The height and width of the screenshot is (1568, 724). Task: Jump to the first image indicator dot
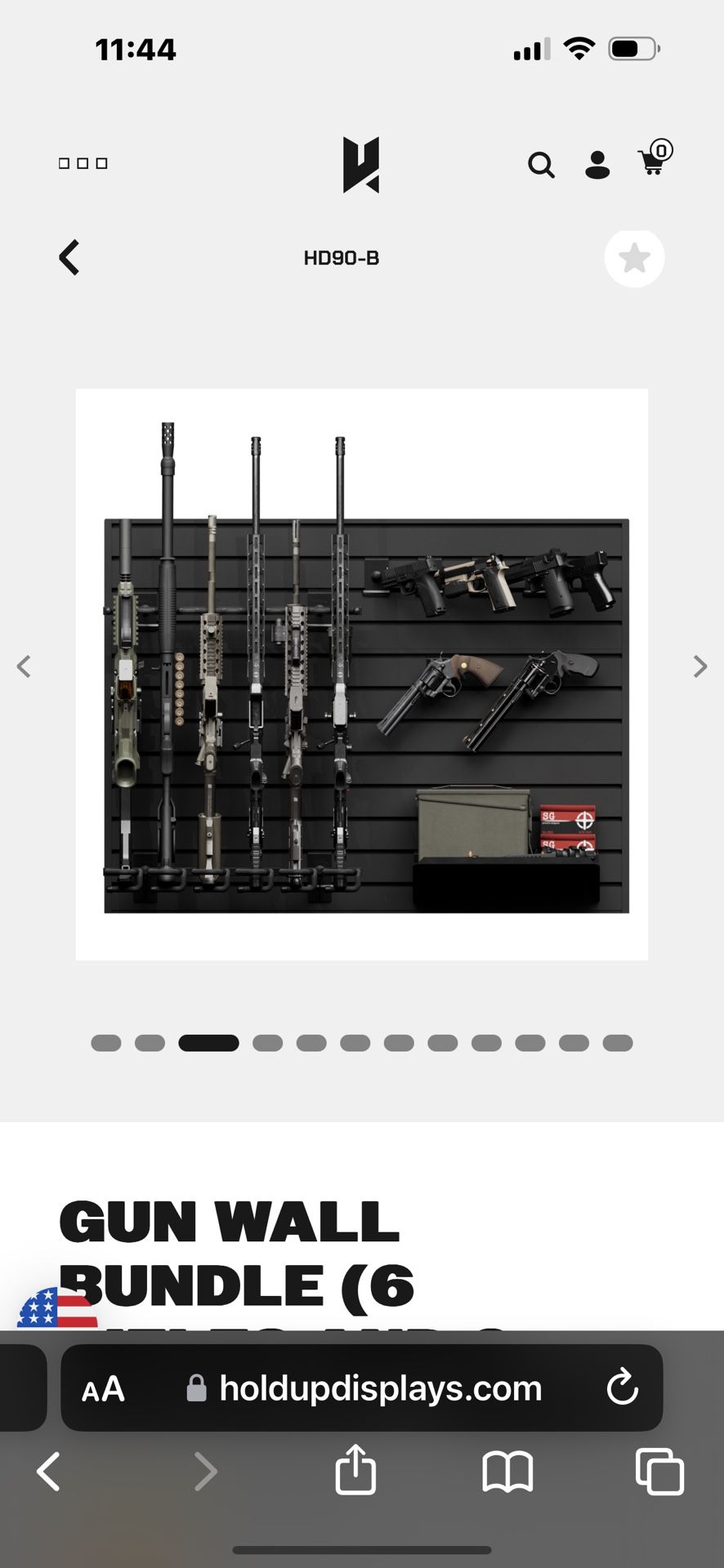[x=106, y=1043]
